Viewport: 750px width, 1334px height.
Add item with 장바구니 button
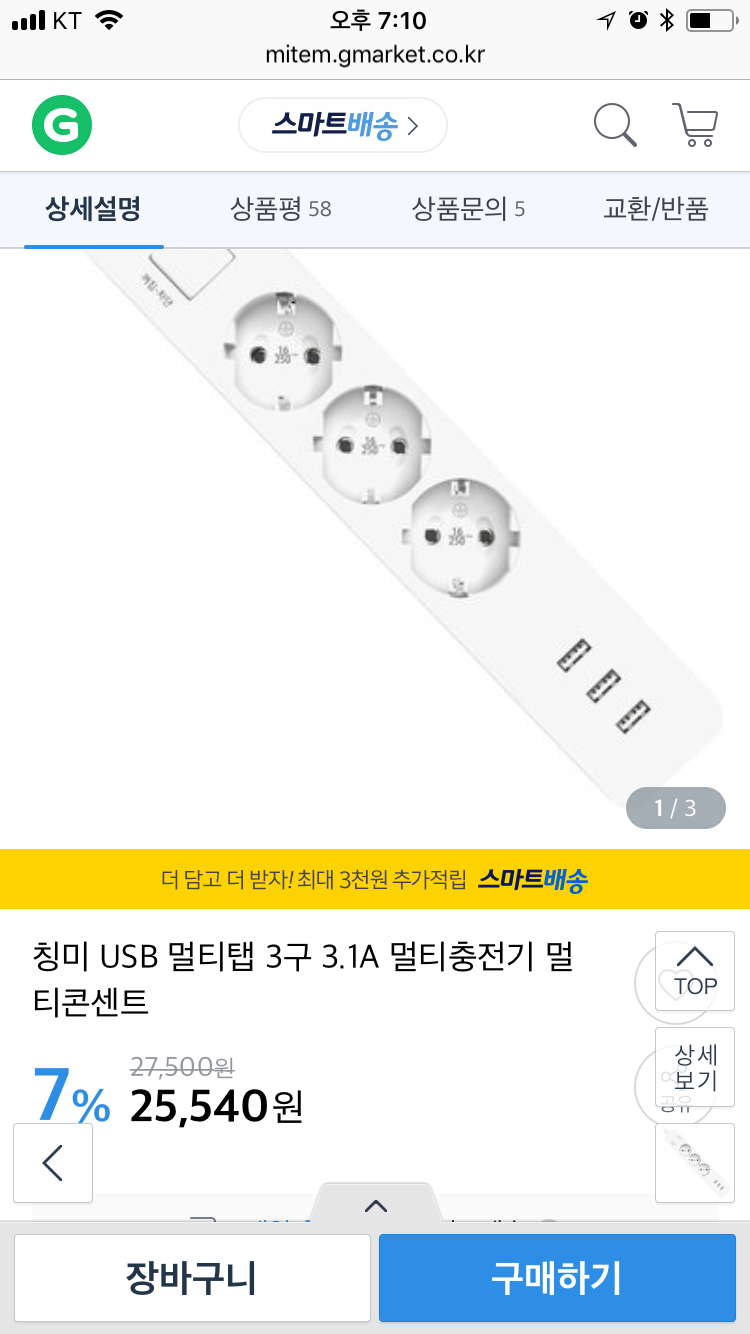(x=191, y=1277)
